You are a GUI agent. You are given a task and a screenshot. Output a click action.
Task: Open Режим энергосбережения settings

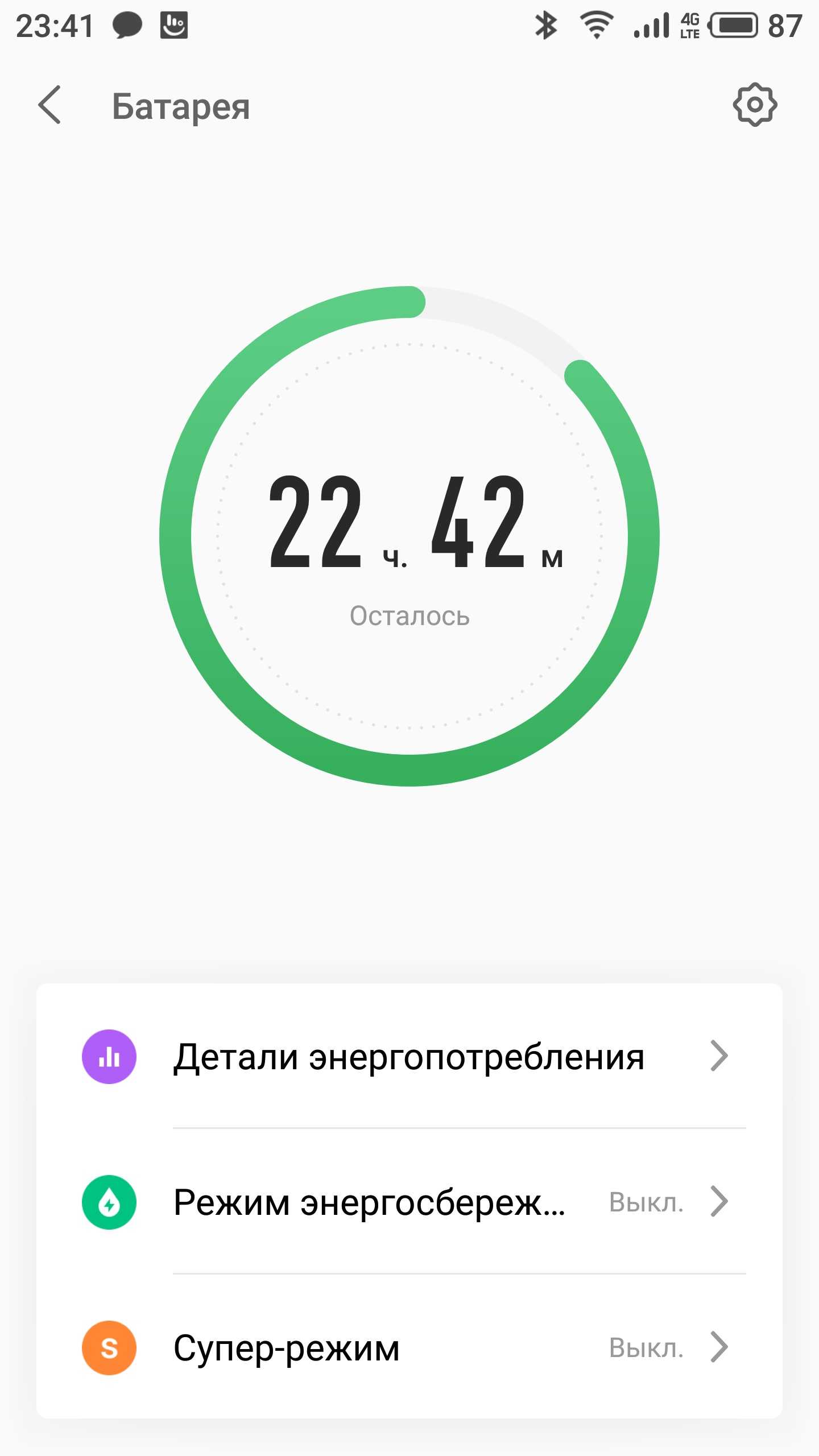[408, 1202]
